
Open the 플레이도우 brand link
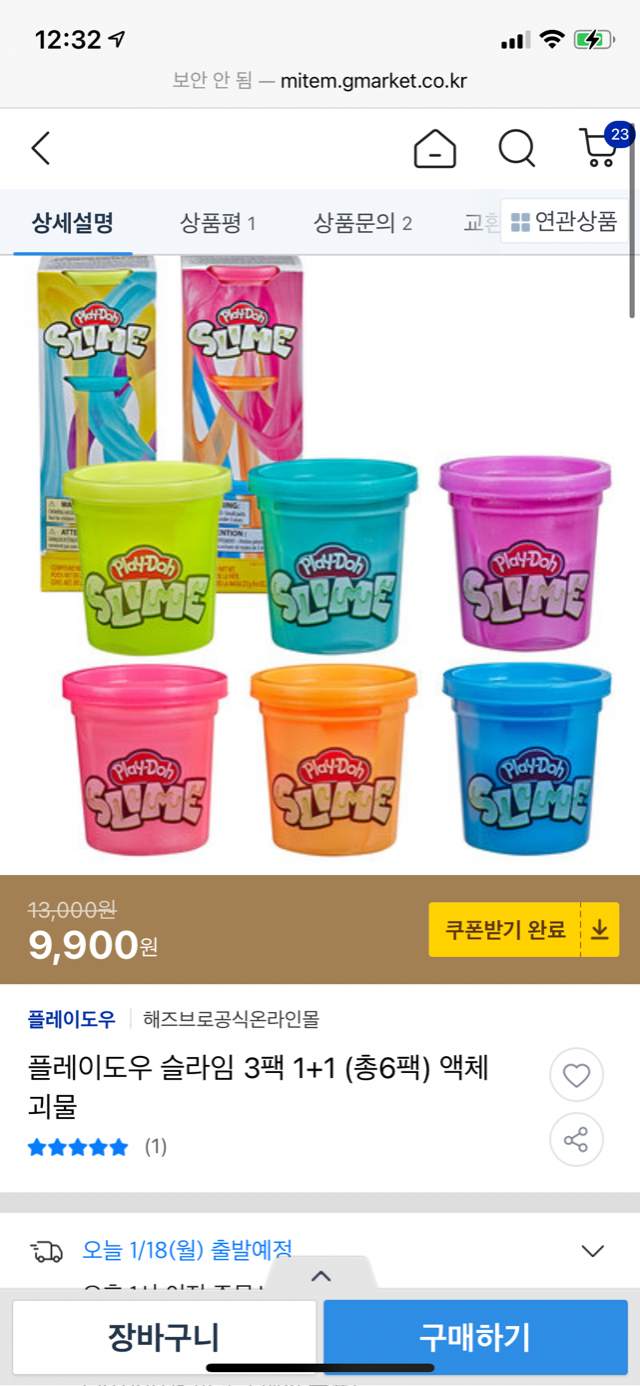(71, 1019)
